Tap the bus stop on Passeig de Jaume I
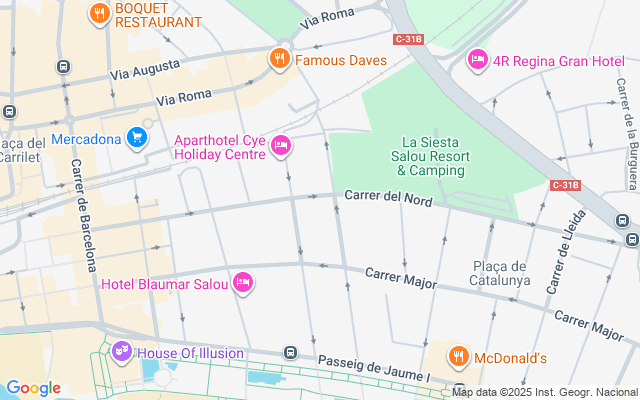Screen dimensions: 640x400 290,353
